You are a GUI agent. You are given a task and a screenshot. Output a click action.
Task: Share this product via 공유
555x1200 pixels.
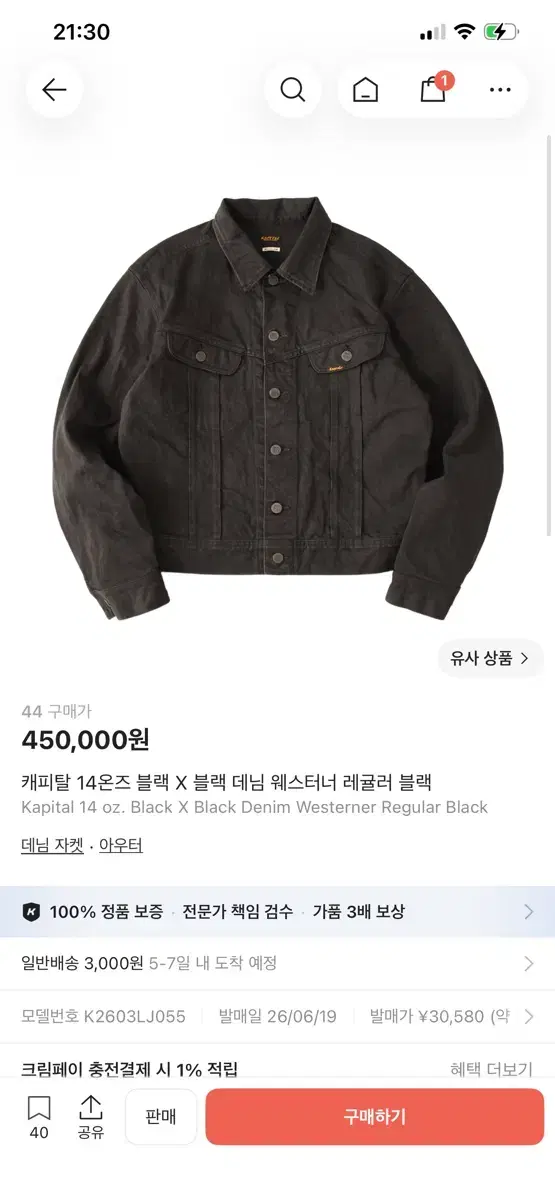pyautogui.click(x=91, y=1118)
